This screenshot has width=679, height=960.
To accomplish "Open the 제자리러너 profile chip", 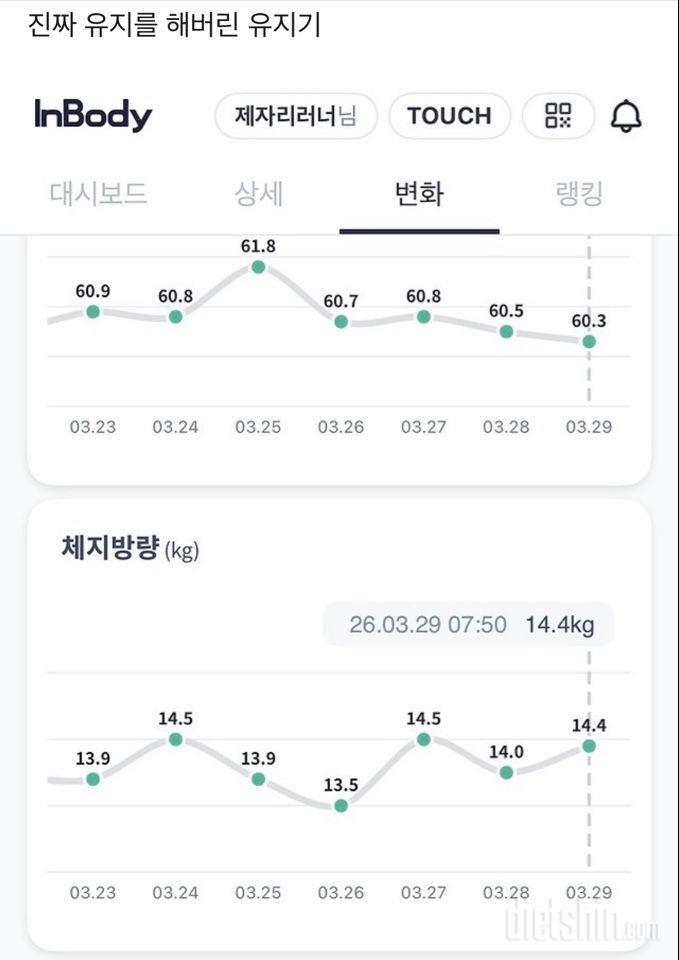I will tap(295, 116).
